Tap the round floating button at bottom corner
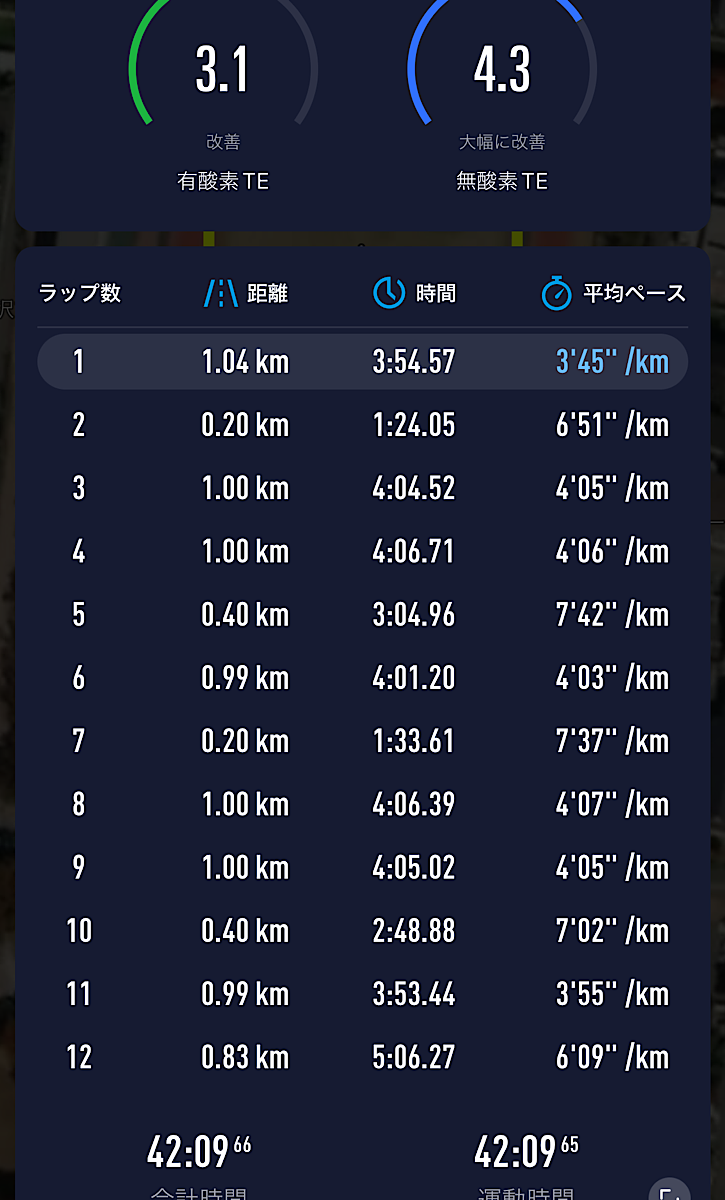 coord(670,1190)
